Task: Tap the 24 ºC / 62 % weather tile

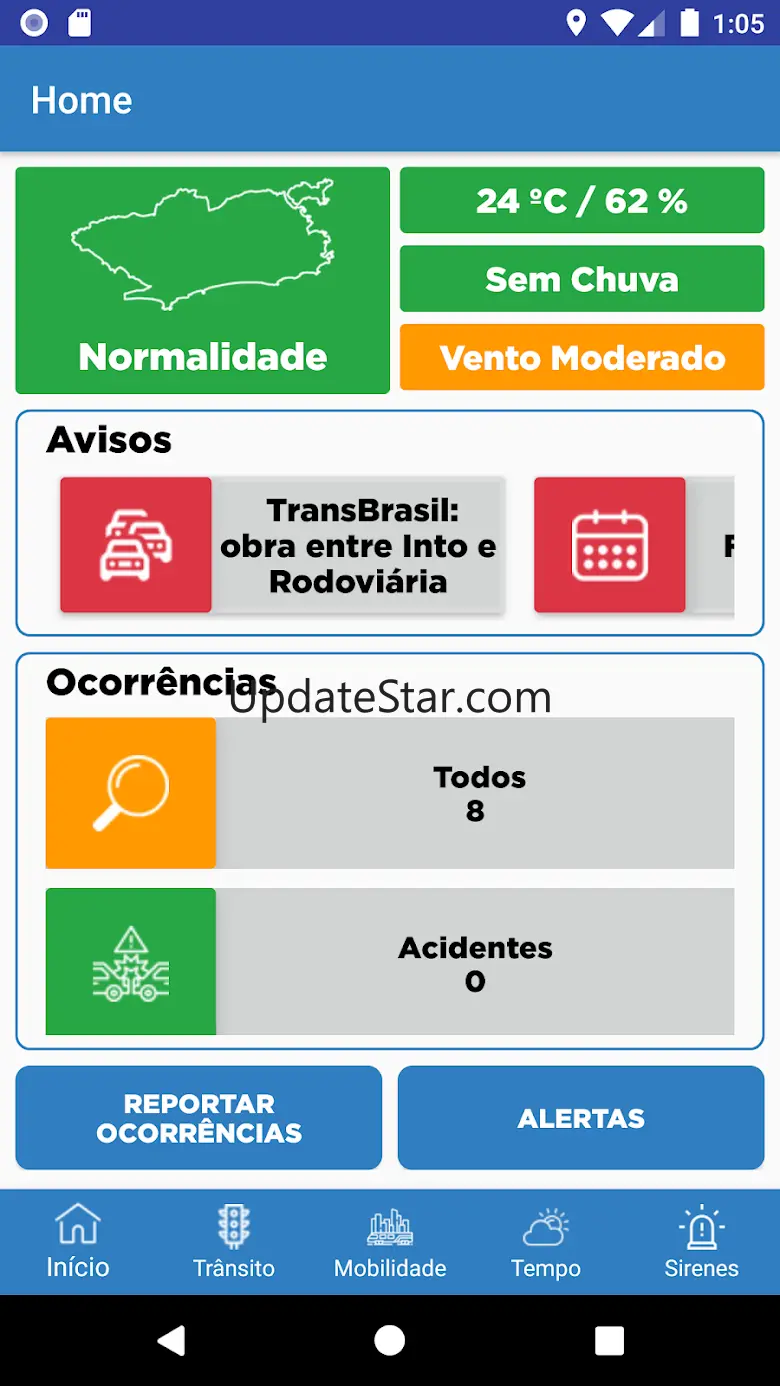Action: (582, 200)
